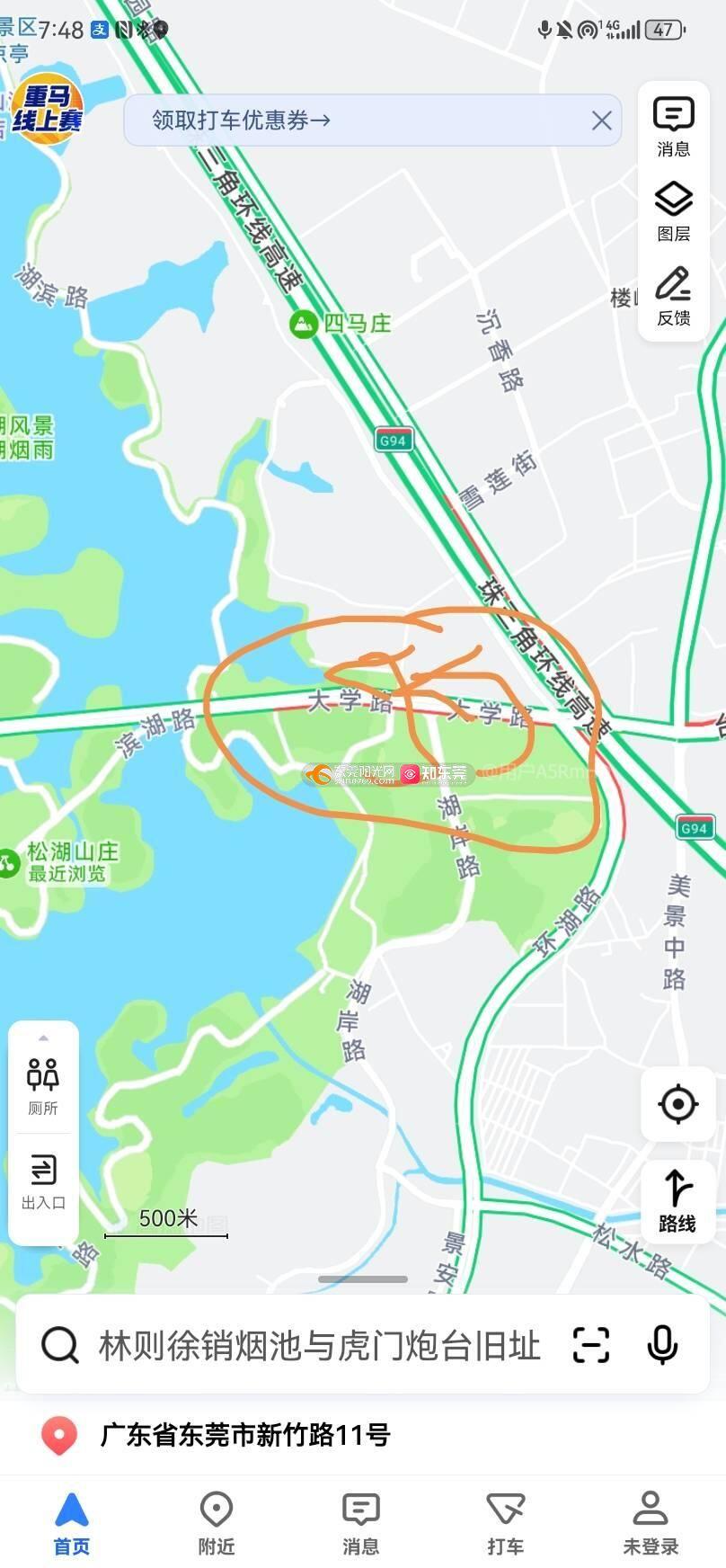Start voice search with the microphone
The width and height of the screenshot is (726, 1568).
[x=662, y=1345]
